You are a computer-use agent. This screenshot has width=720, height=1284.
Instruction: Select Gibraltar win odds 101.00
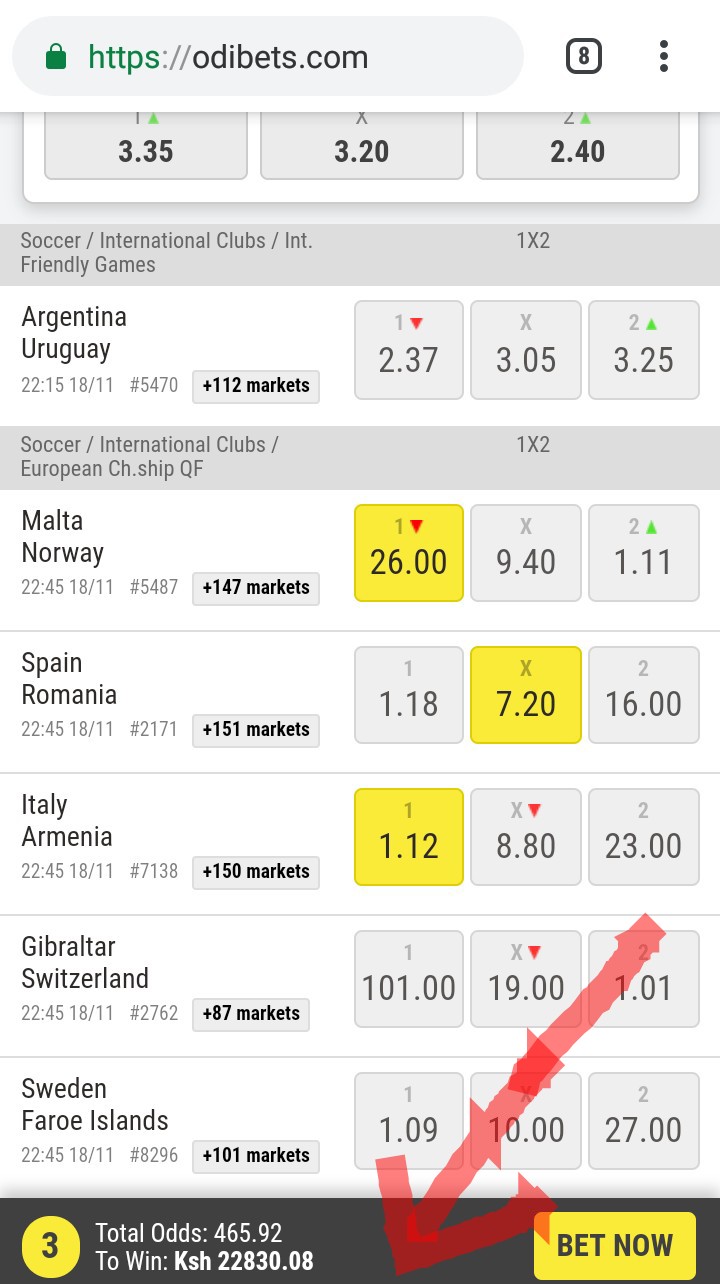pos(409,979)
